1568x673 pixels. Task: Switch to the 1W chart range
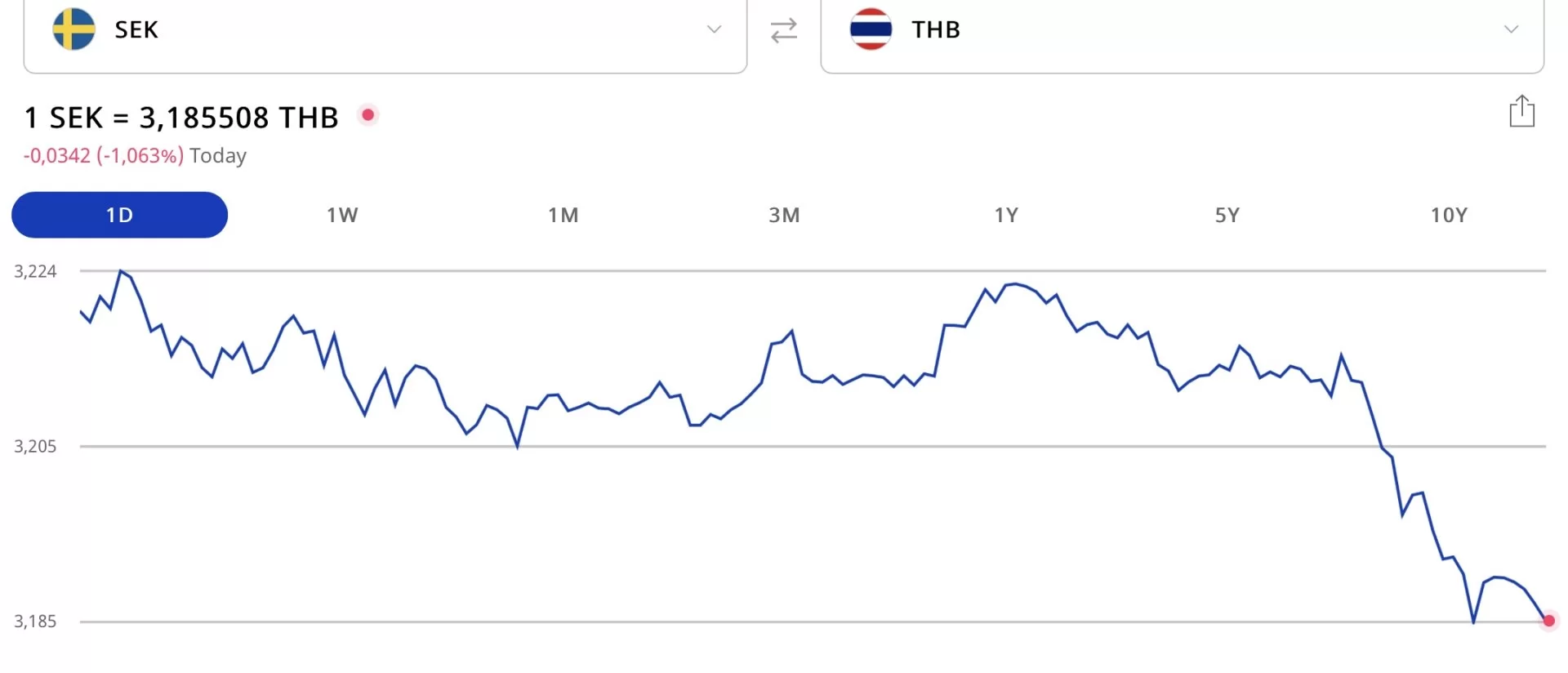pyautogui.click(x=342, y=215)
